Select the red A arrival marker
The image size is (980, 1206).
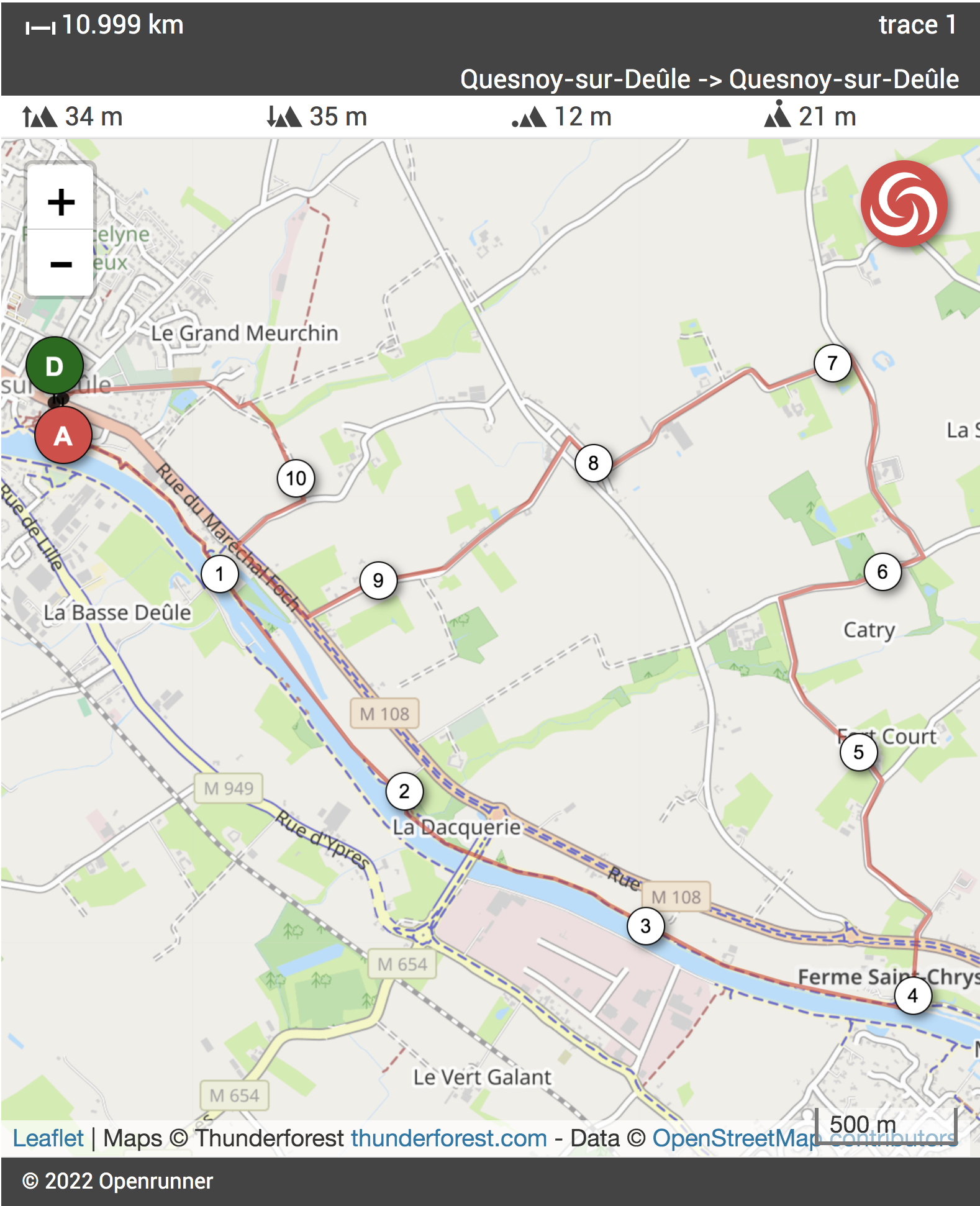coord(63,435)
